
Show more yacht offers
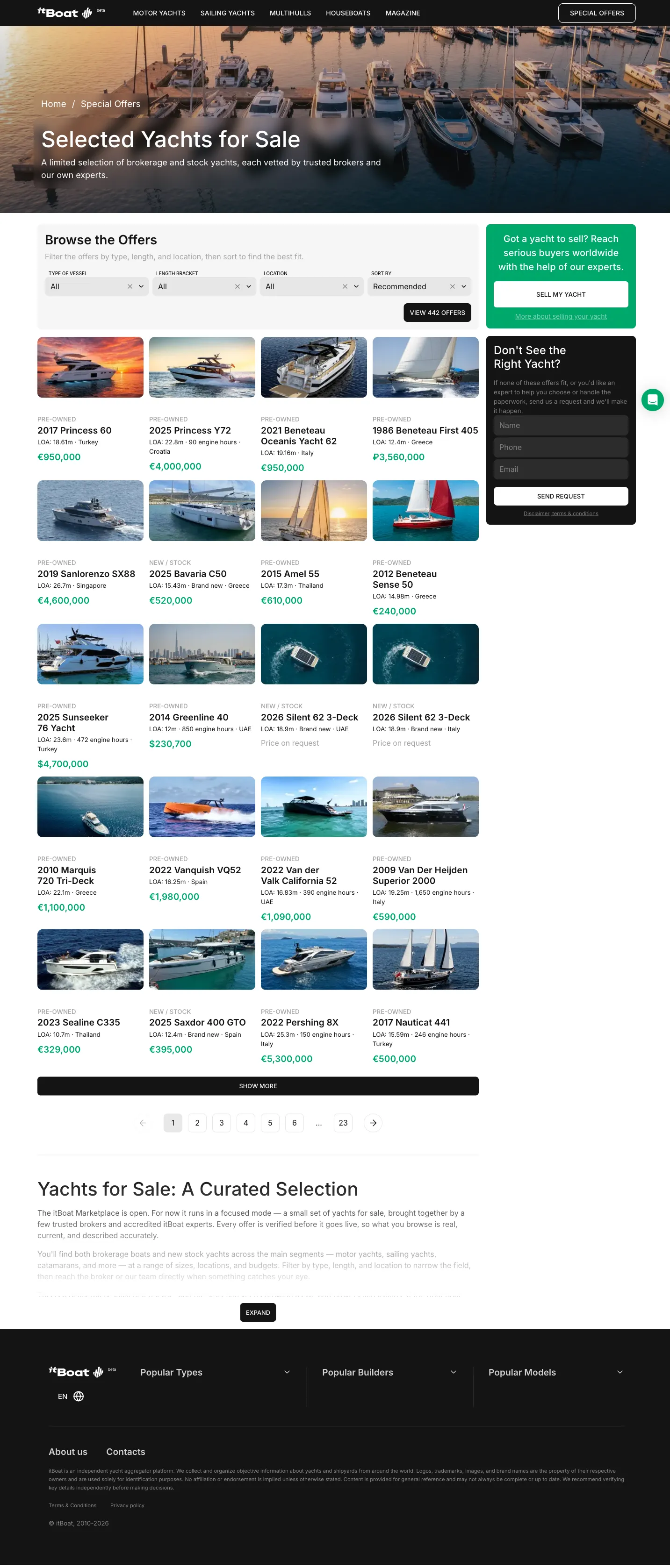(x=258, y=1086)
